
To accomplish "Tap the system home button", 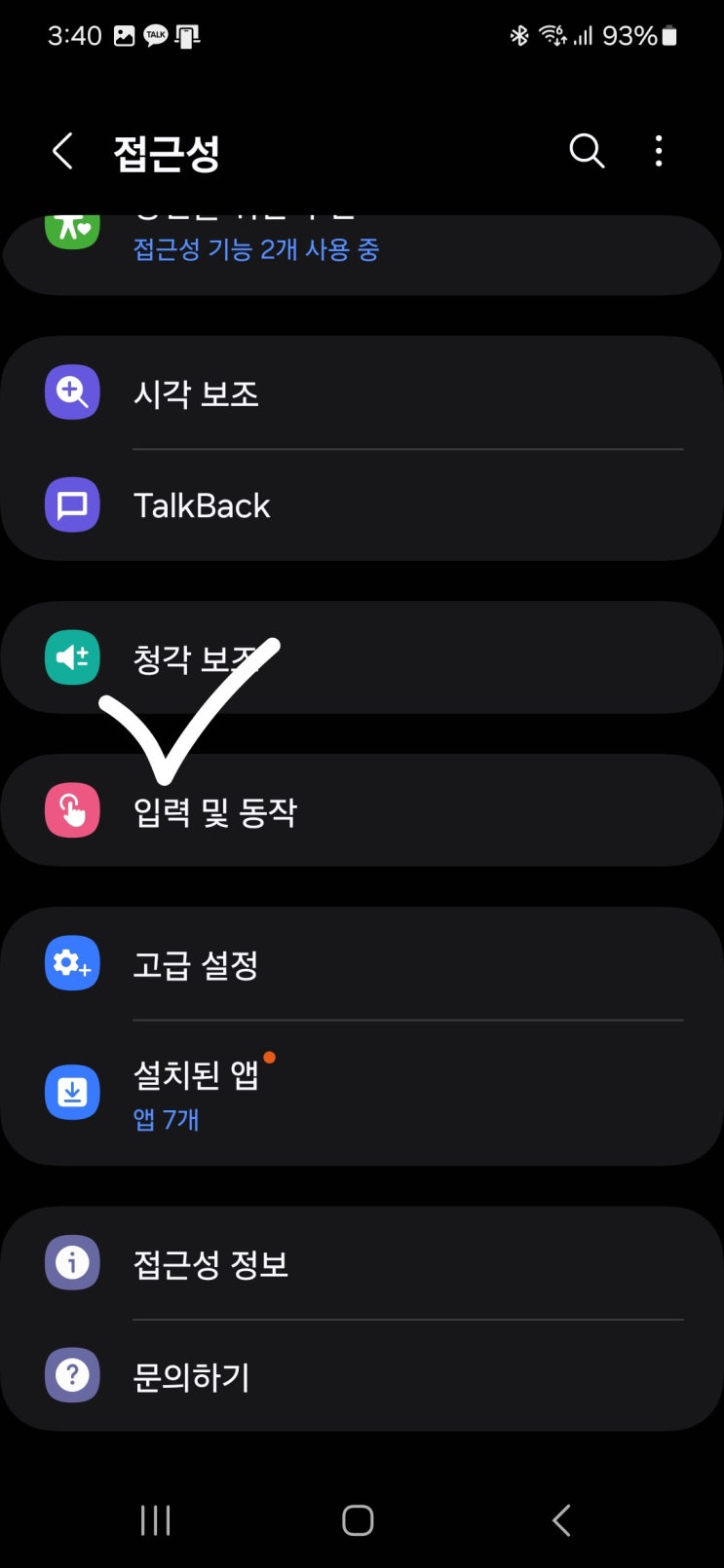I will 358,1520.
